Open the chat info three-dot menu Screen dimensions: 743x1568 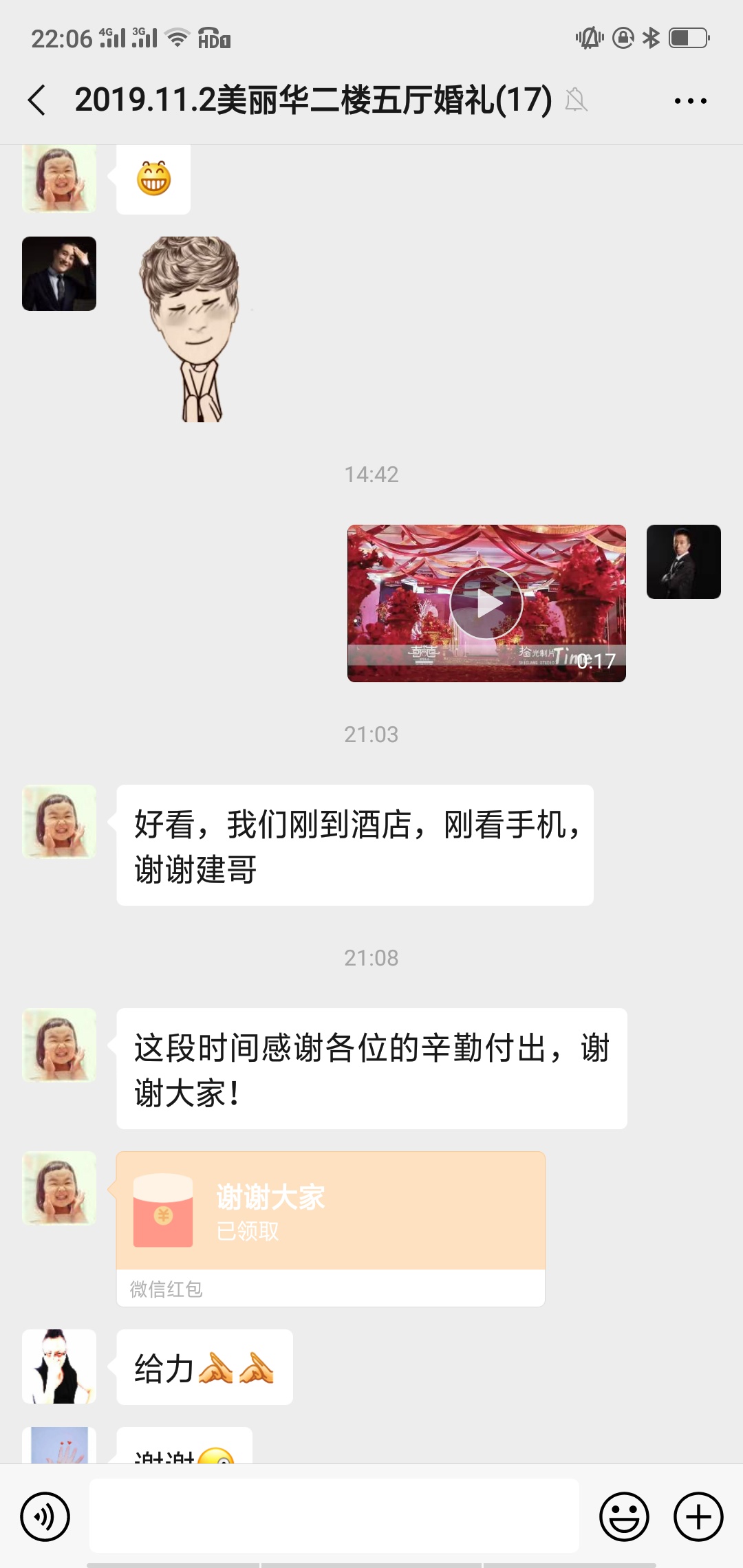point(690,101)
